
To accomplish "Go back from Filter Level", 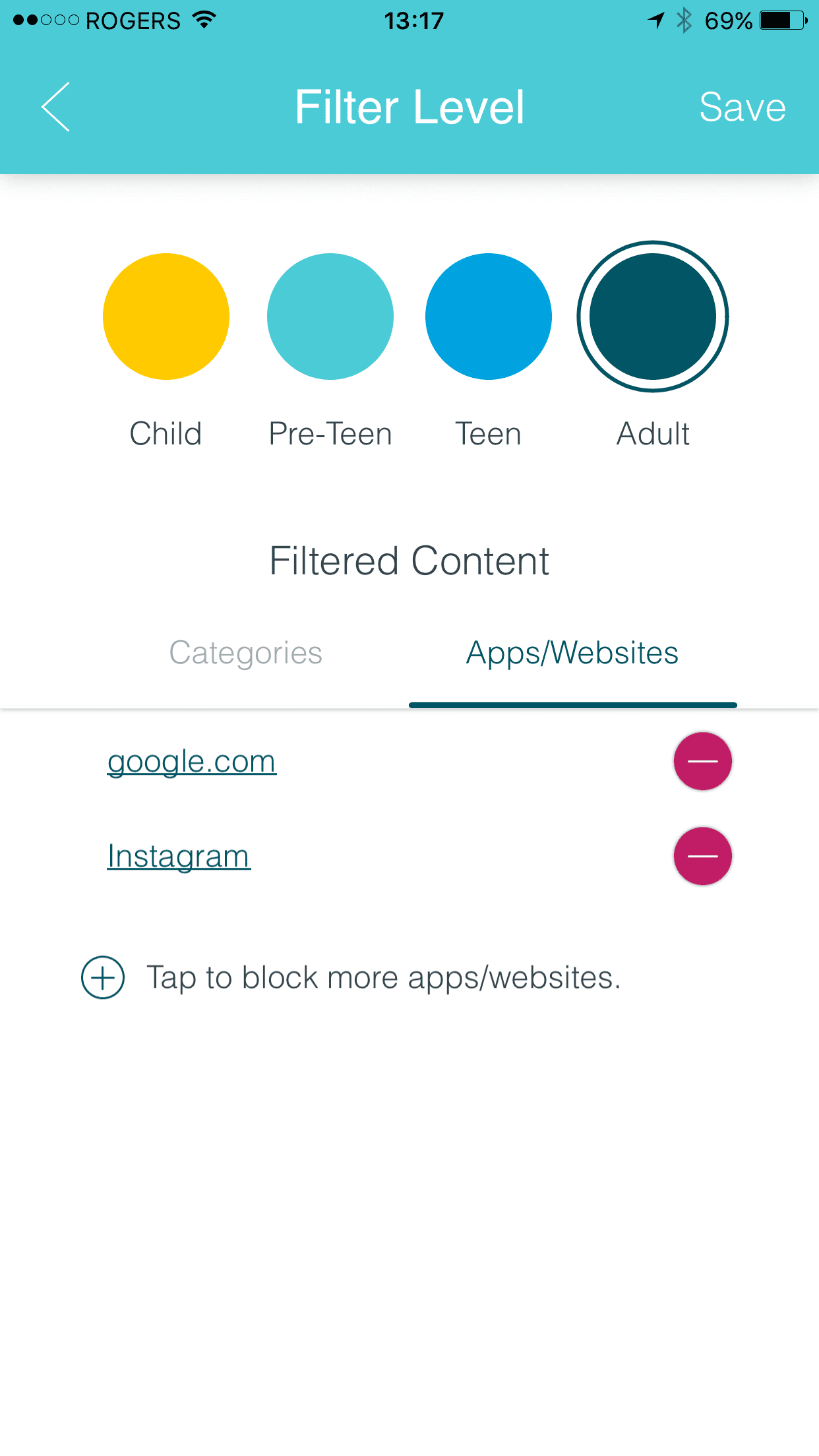I will pos(56,107).
